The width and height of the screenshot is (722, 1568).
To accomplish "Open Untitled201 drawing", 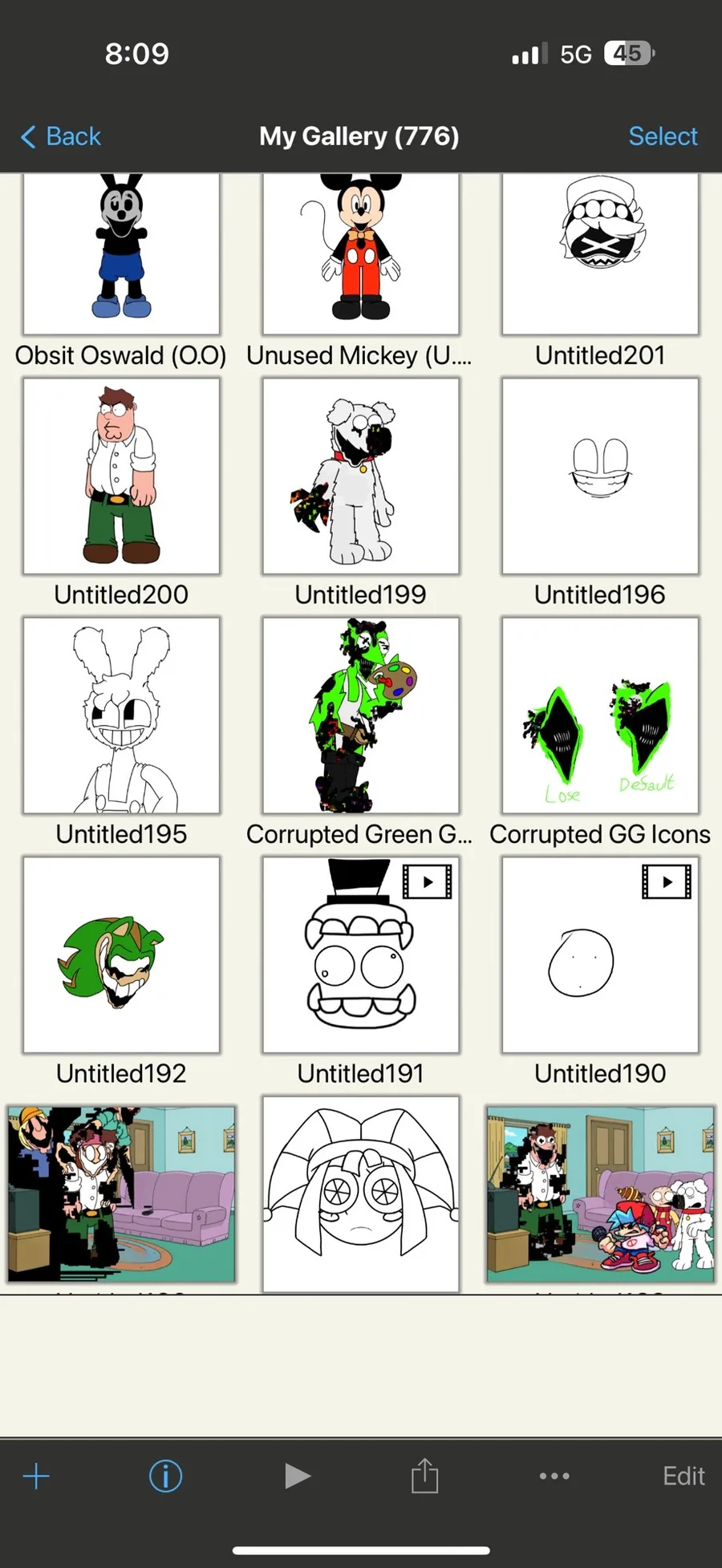I will point(600,253).
